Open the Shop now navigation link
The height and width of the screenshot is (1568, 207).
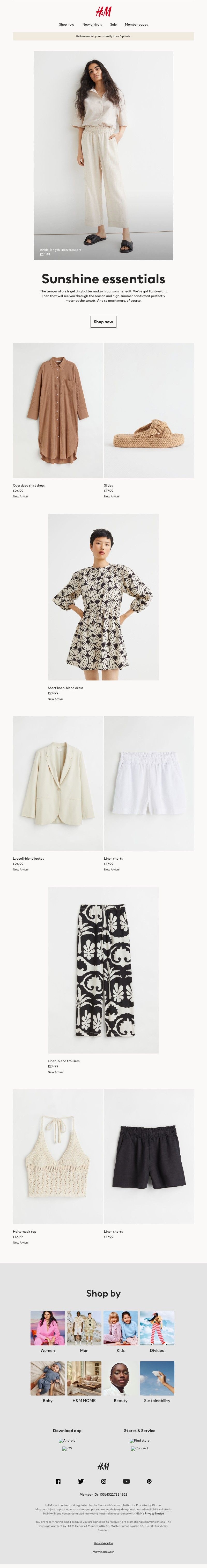(66, 24)
